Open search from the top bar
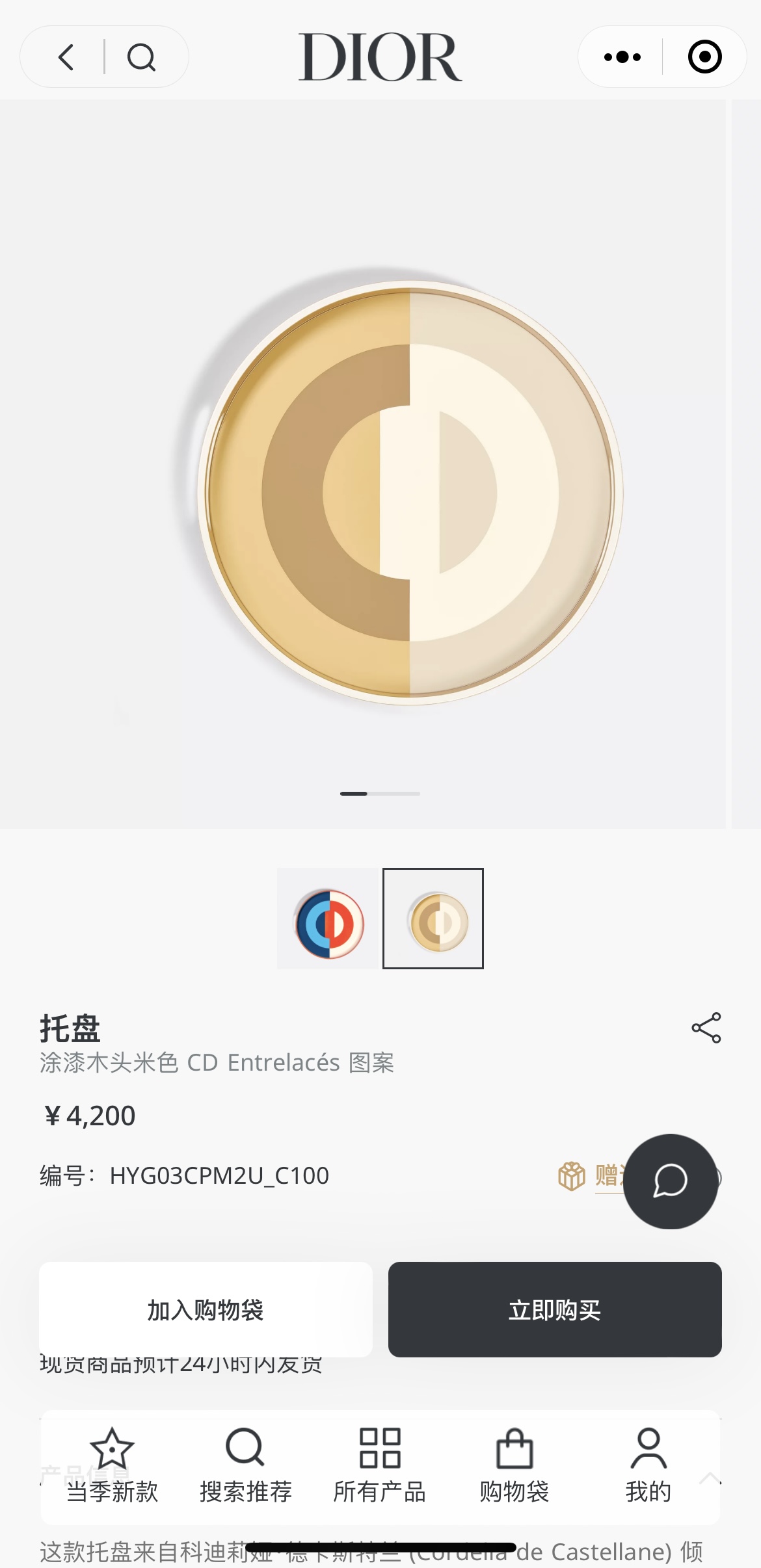Viewport: 761px width, 1568px height. [x=141, y=57]
